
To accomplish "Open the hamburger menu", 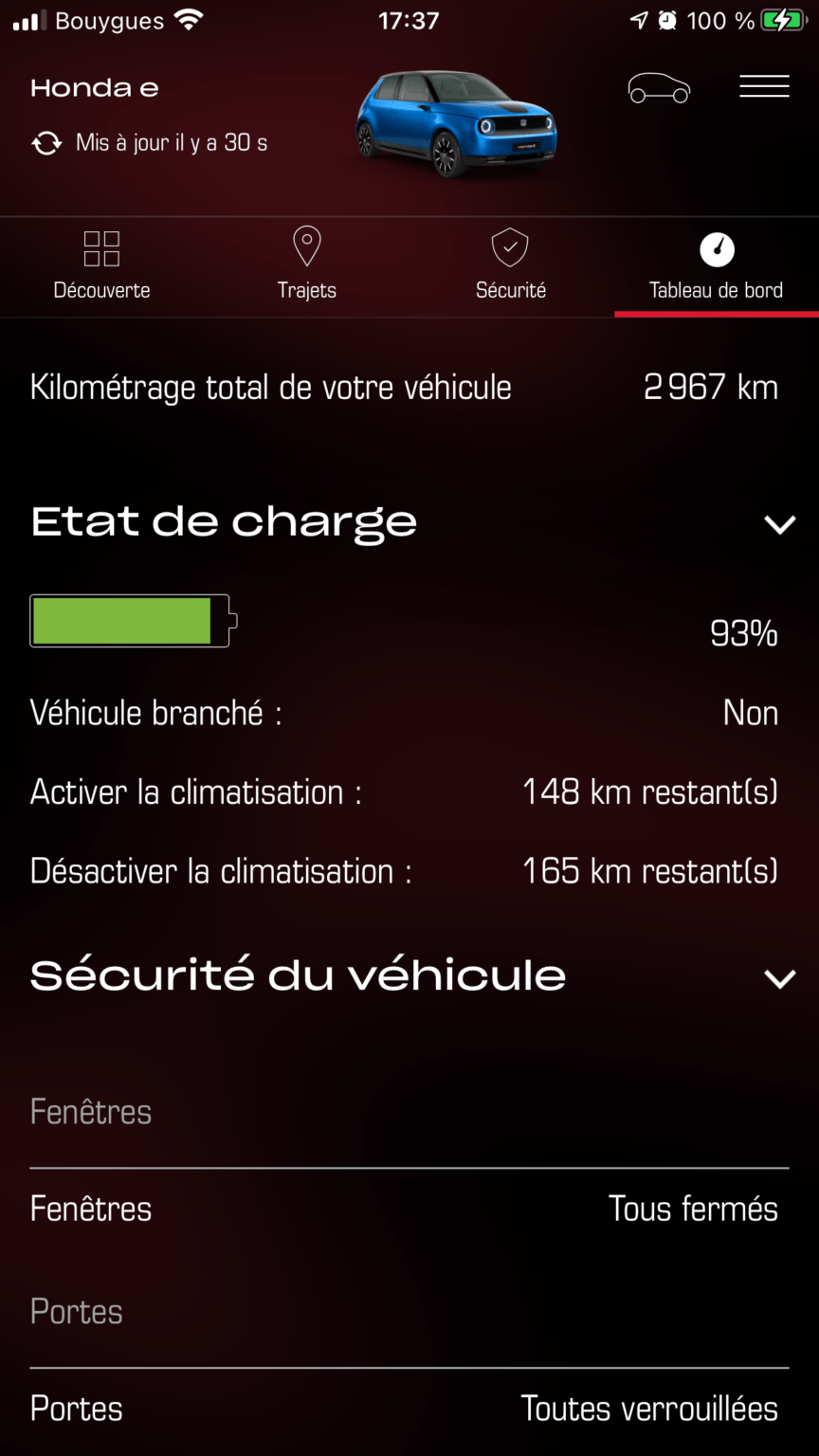I will (x=764, y=86).
